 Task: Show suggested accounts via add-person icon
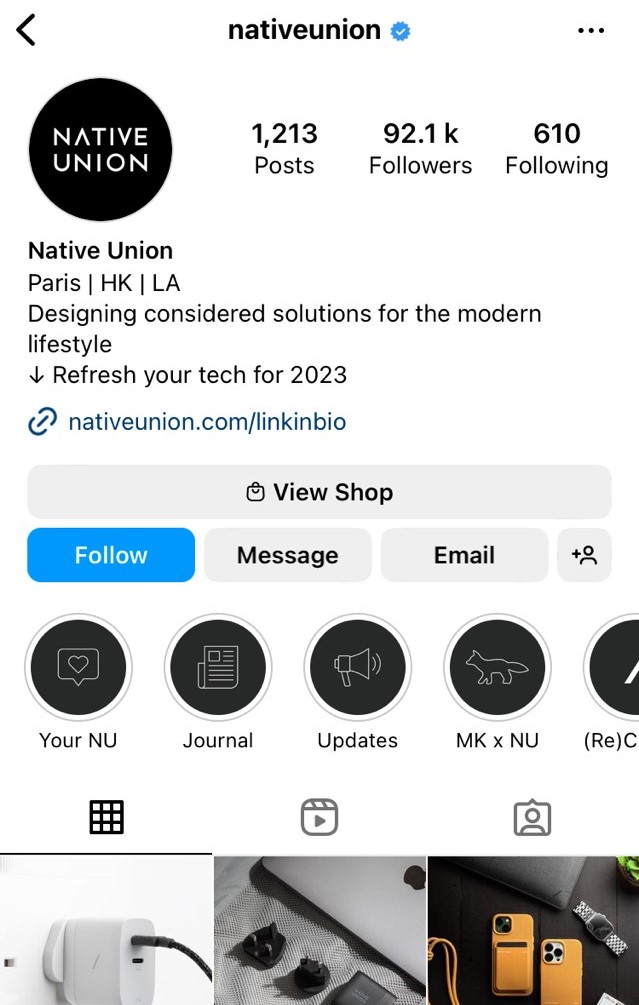pyautogui.click(x=585, y=555)
